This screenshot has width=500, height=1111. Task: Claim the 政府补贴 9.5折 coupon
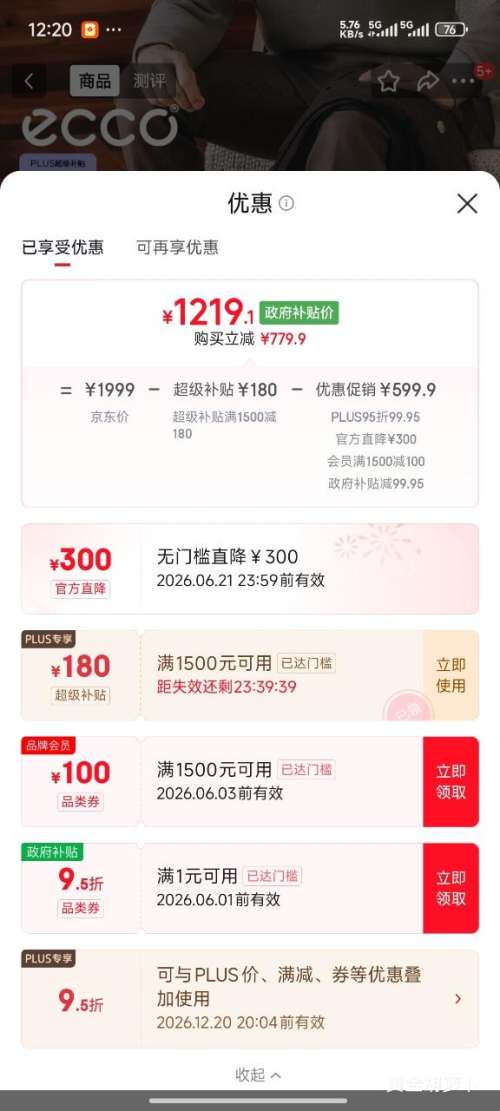point(450,888)
